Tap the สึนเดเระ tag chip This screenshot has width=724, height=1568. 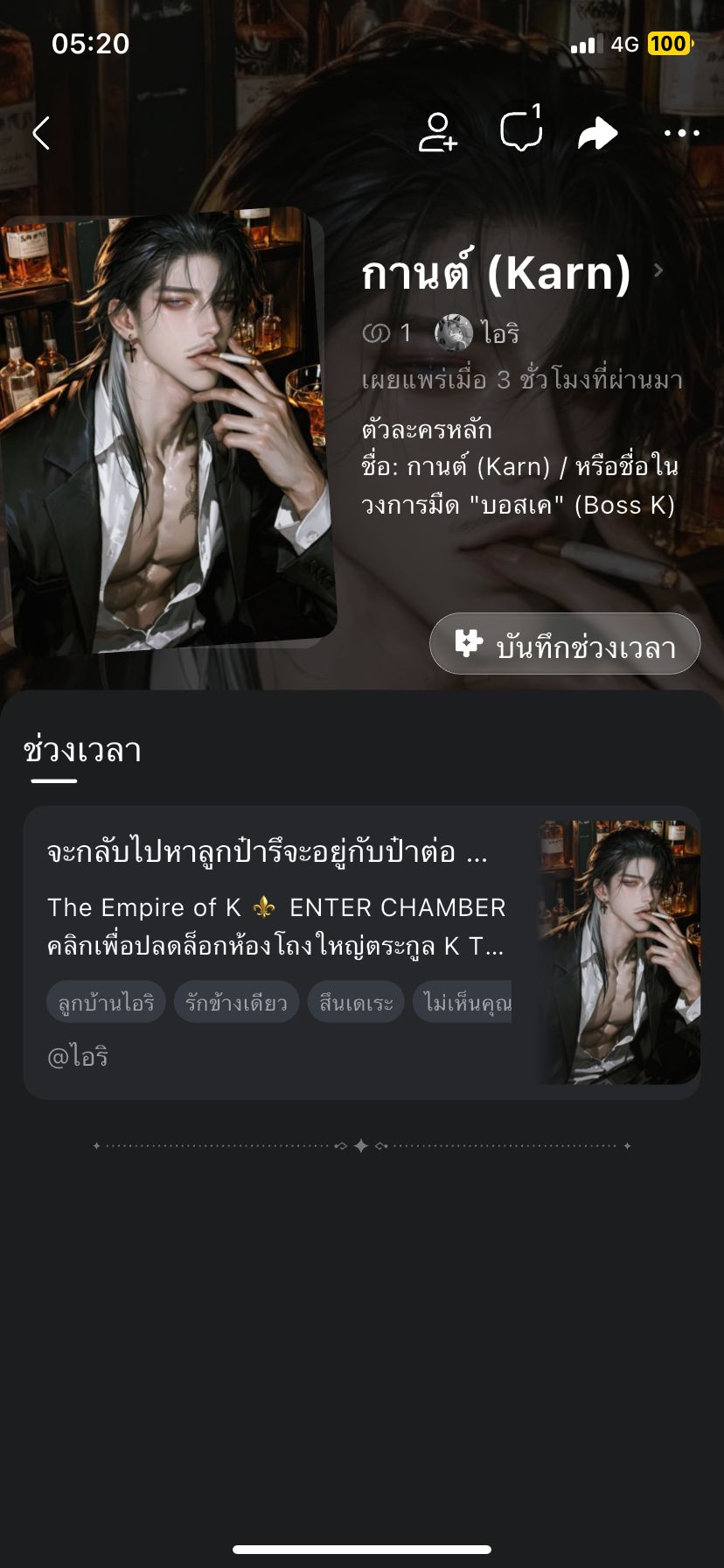[x=356, y=1002]
